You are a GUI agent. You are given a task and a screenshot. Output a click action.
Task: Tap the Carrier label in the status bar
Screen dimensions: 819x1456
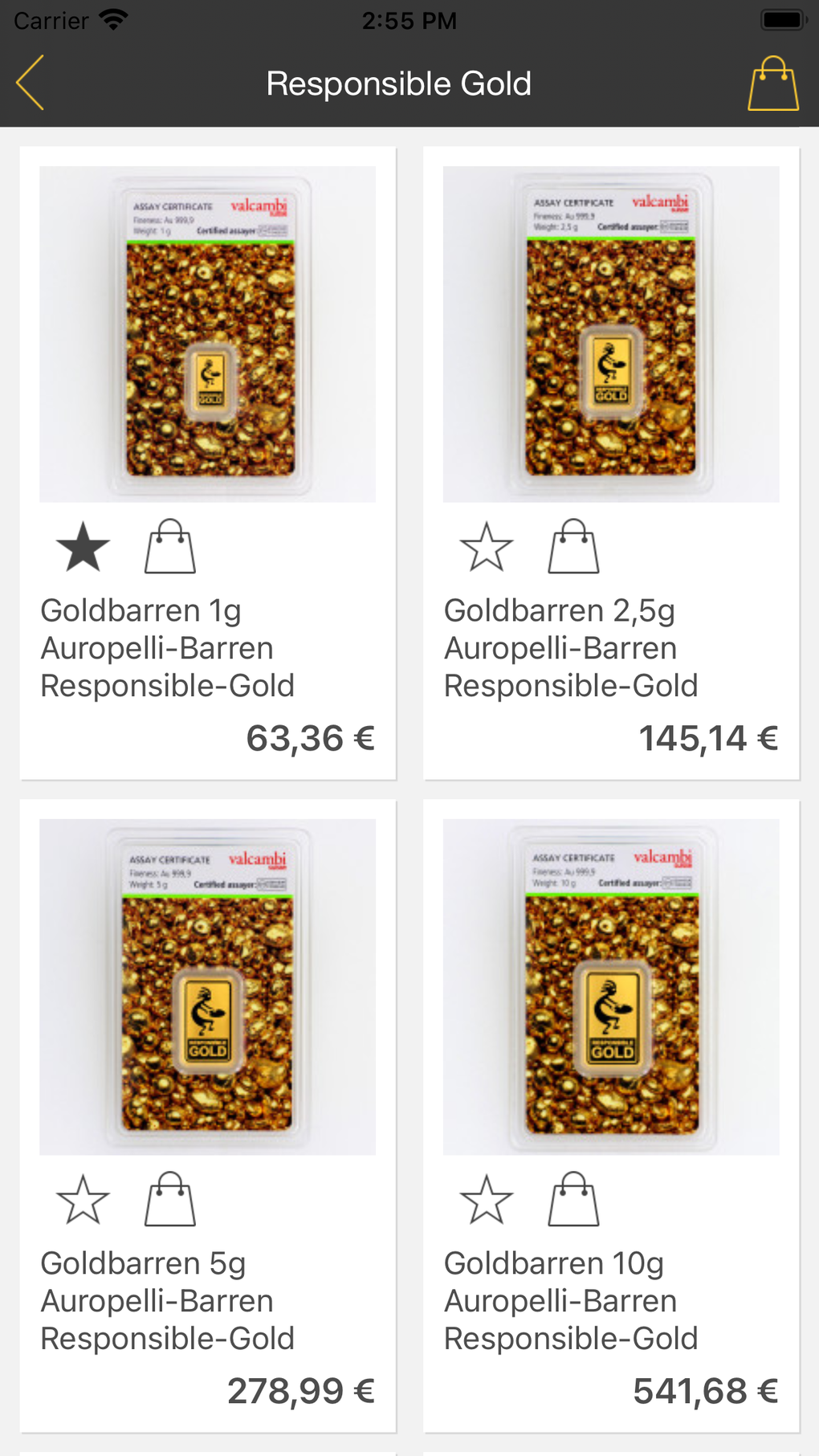[50, 20]
